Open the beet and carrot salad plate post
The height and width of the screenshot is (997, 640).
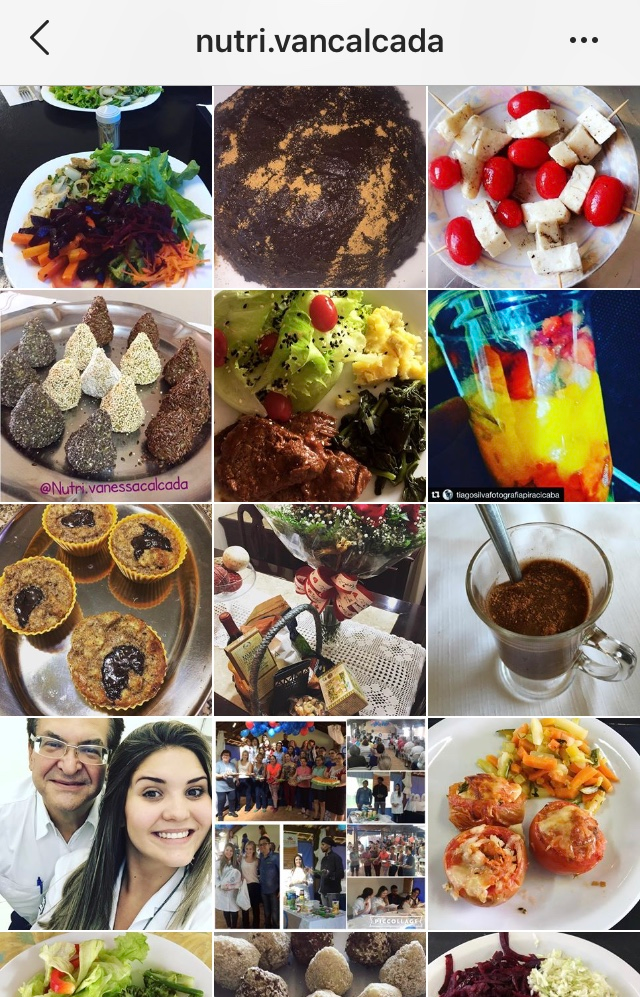click(x=106, y=188)
